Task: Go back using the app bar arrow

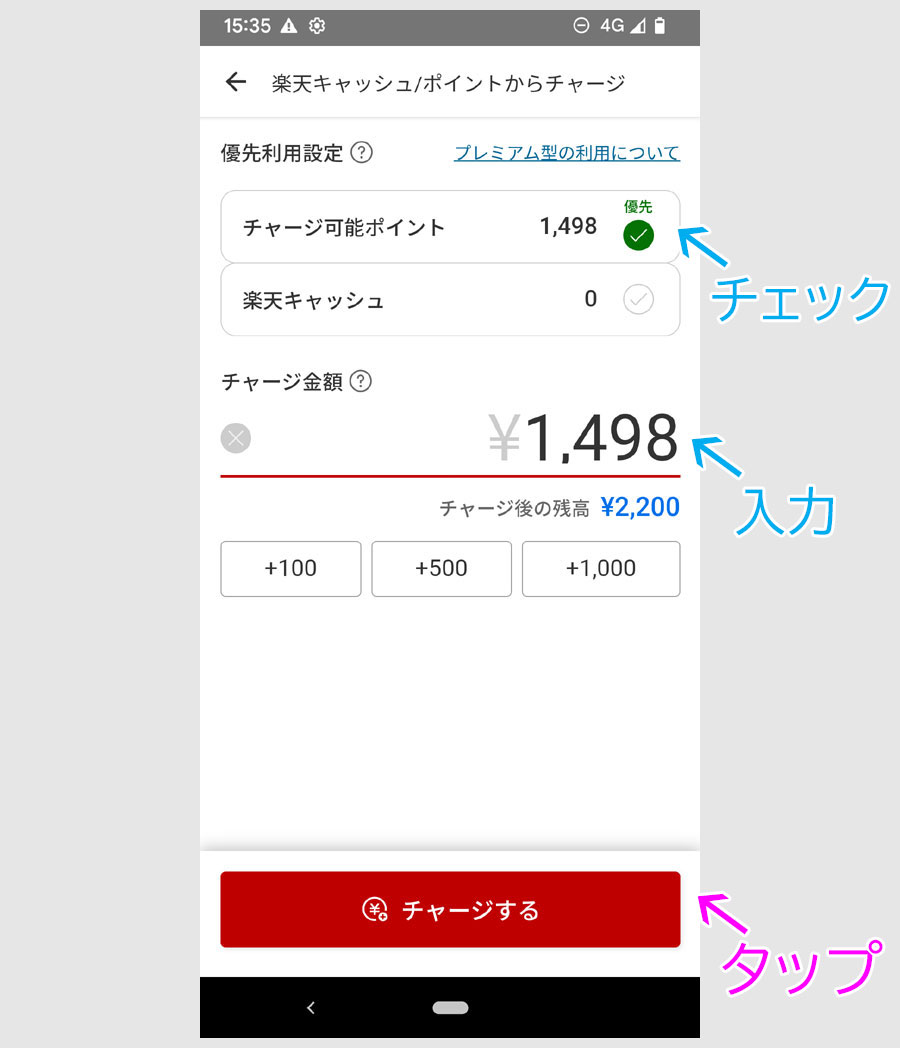Action: pos(236,82)
